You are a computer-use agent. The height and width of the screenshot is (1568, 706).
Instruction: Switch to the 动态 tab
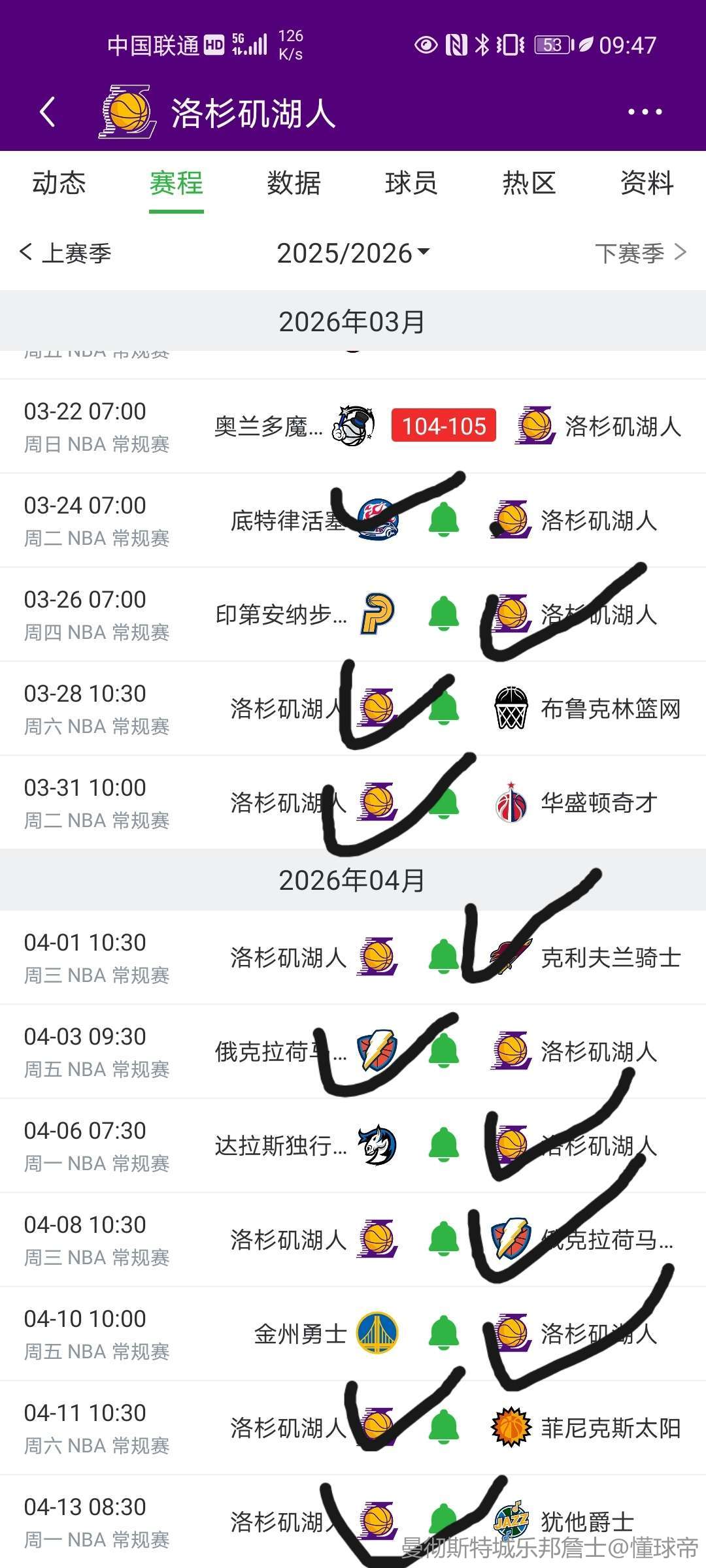tap(59, 183)
